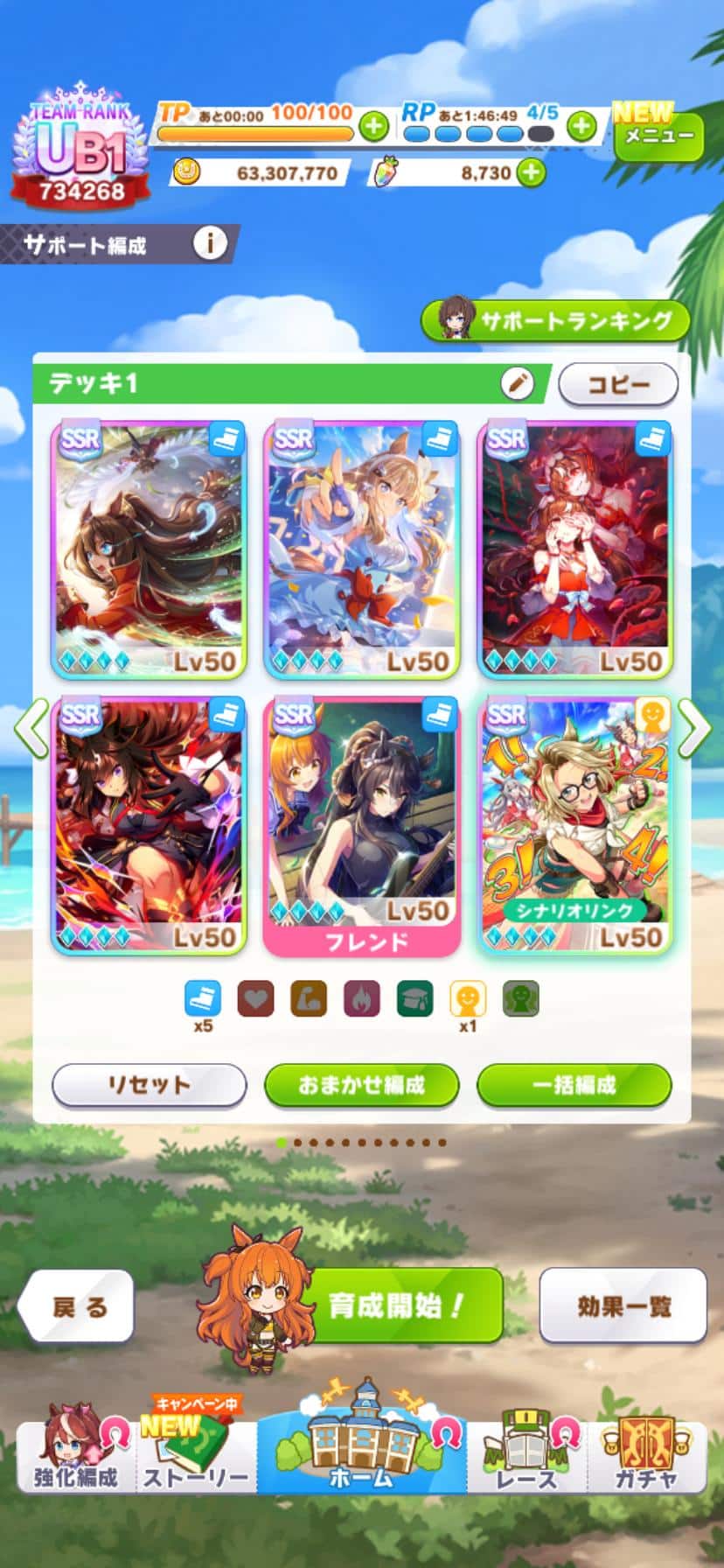The image size is (724, 1568).
Task: Choose おまかせ編成 auto formation
Action: point(361,1085)
